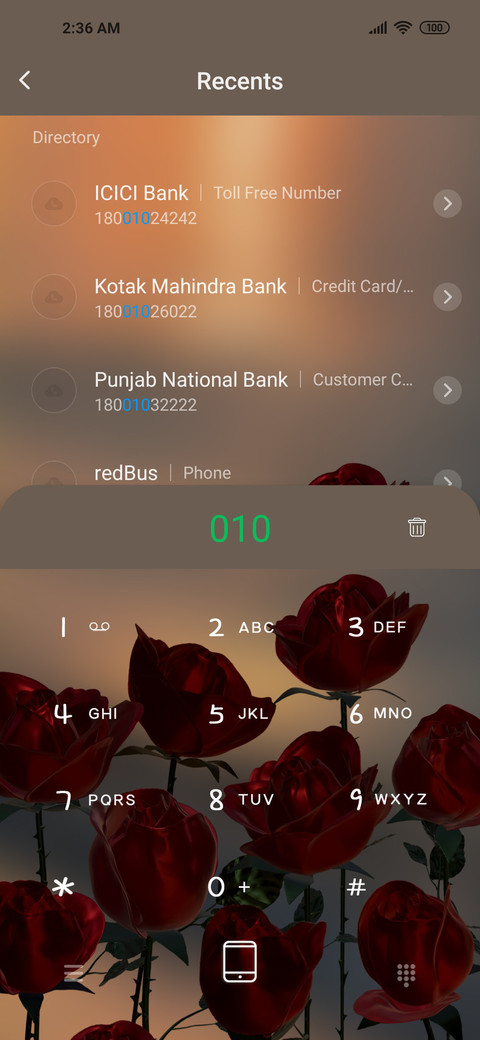480x1040 pixels.
Task: Place the call with center button
Action: (240, 961)
